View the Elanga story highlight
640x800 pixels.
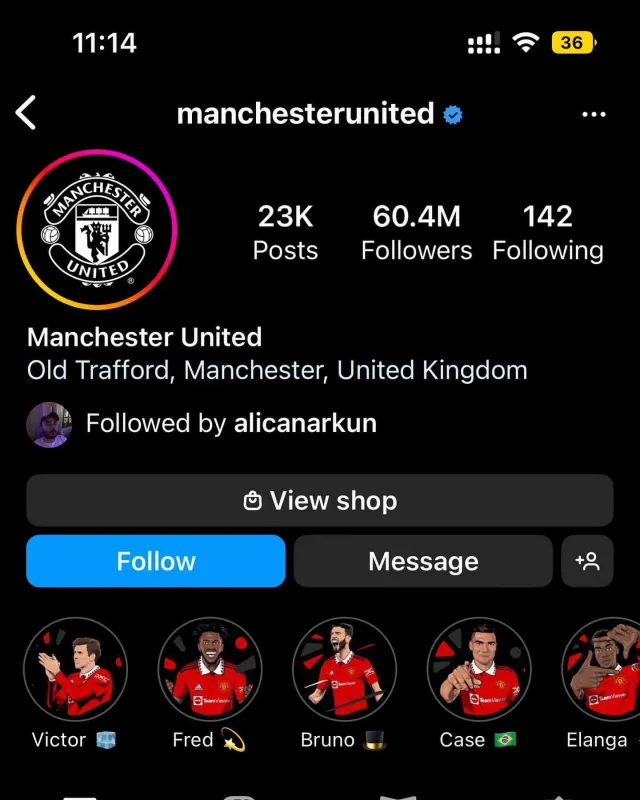click(603, 670)
